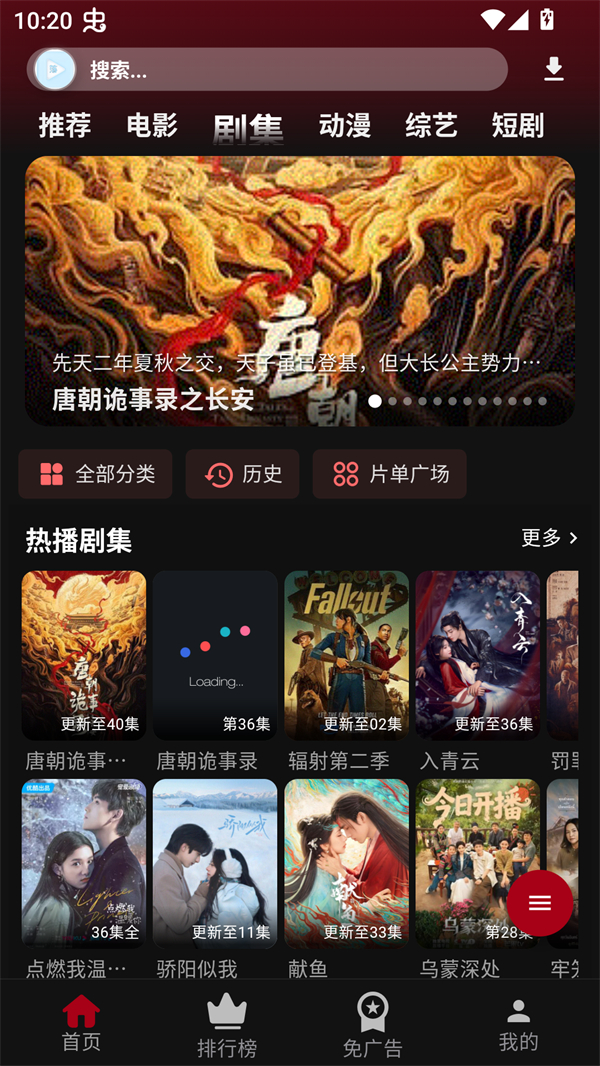Switch to the 短剧 tab
This screenshot has width=600, height=1066.
click(x=518, y=126)
